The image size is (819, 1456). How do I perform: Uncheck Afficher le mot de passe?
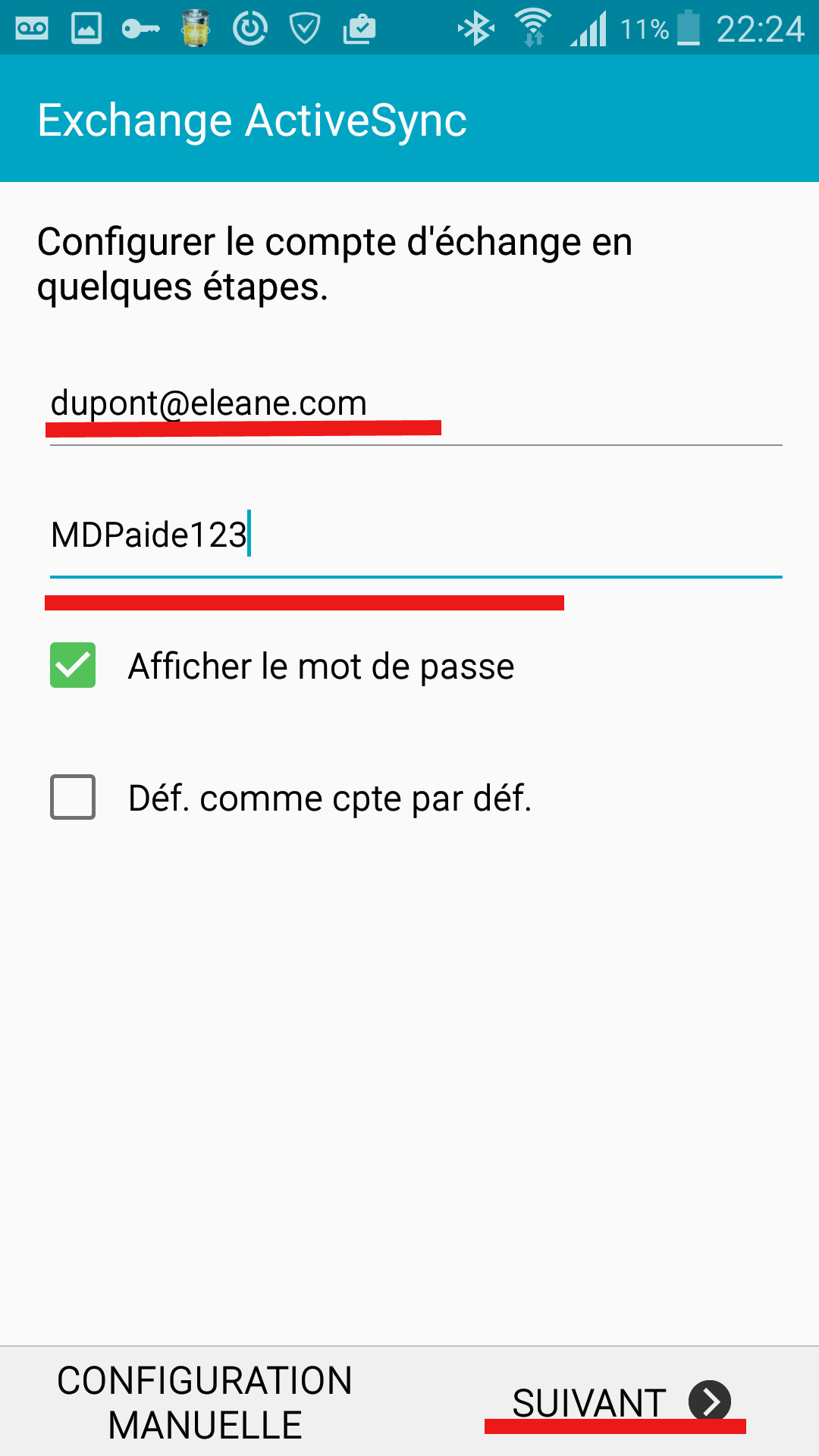[73, 665]
